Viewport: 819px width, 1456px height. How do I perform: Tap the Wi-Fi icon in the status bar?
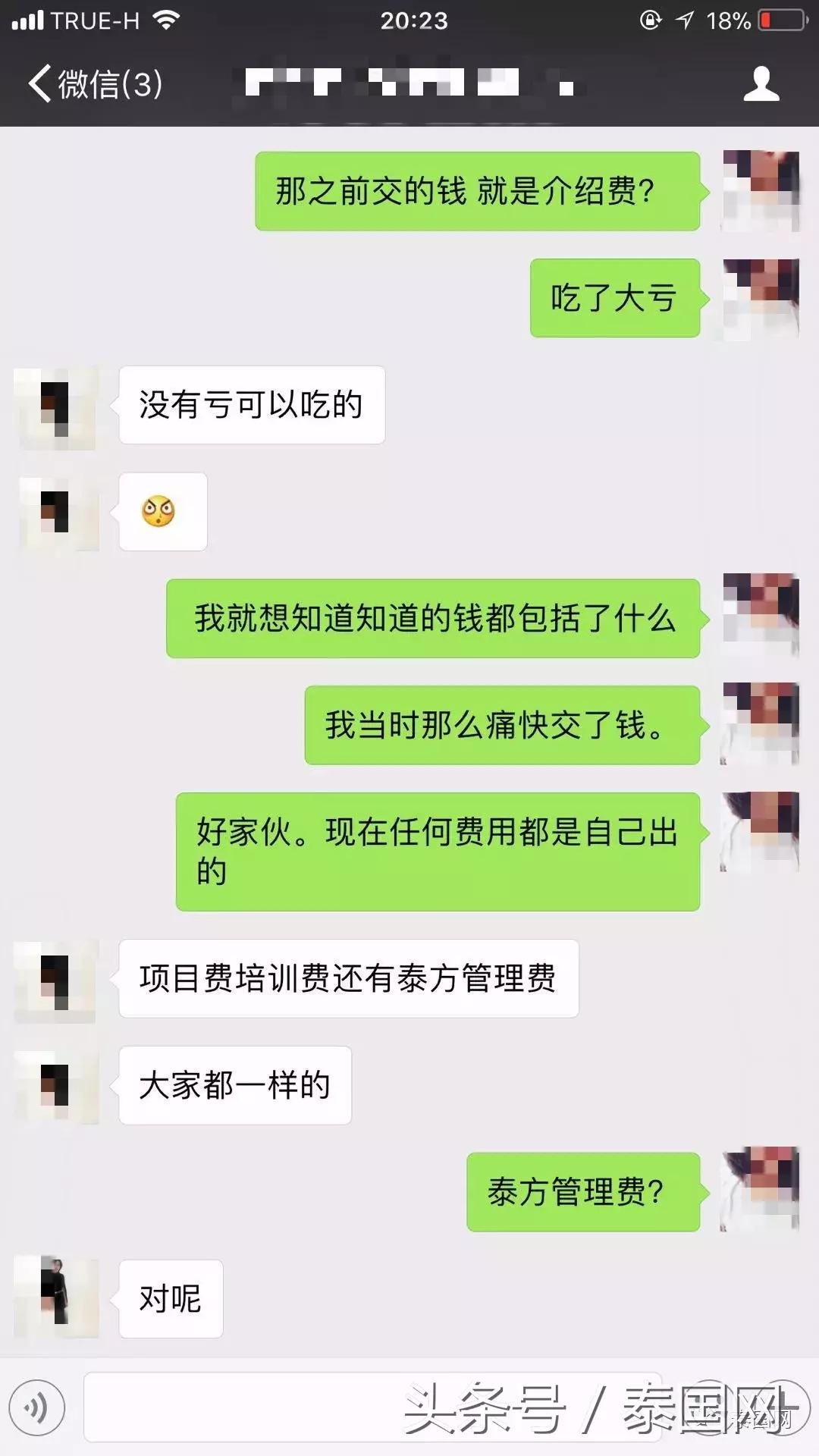click(x=166, y=18)
